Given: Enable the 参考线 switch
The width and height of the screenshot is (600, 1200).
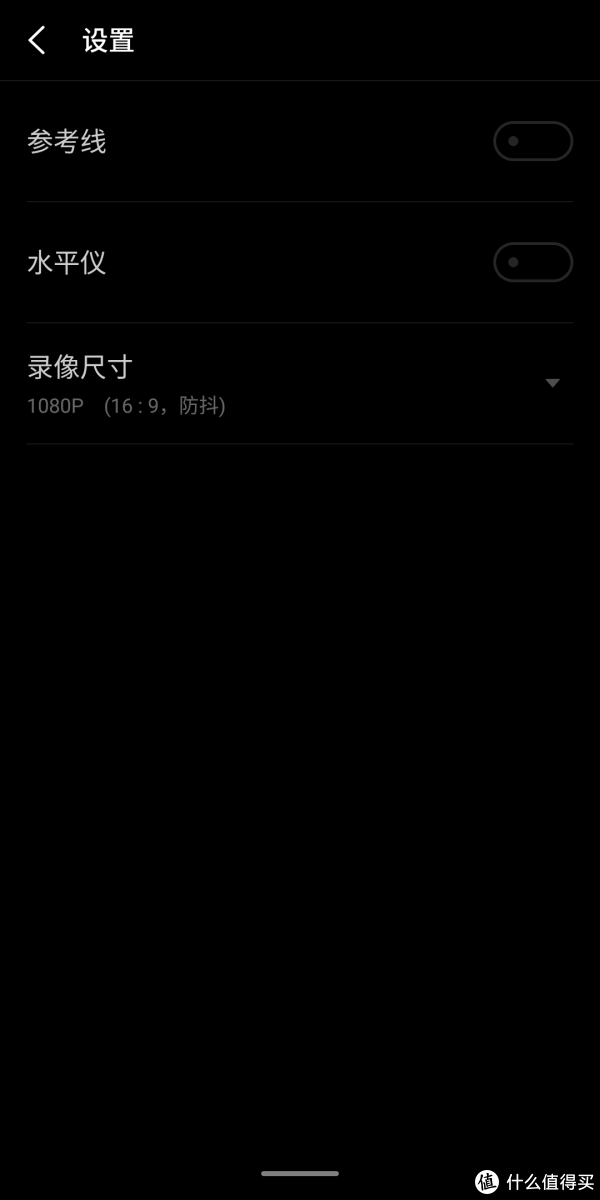Looking at the screenshot, I should pyautogui.click(x=533, y=141).
